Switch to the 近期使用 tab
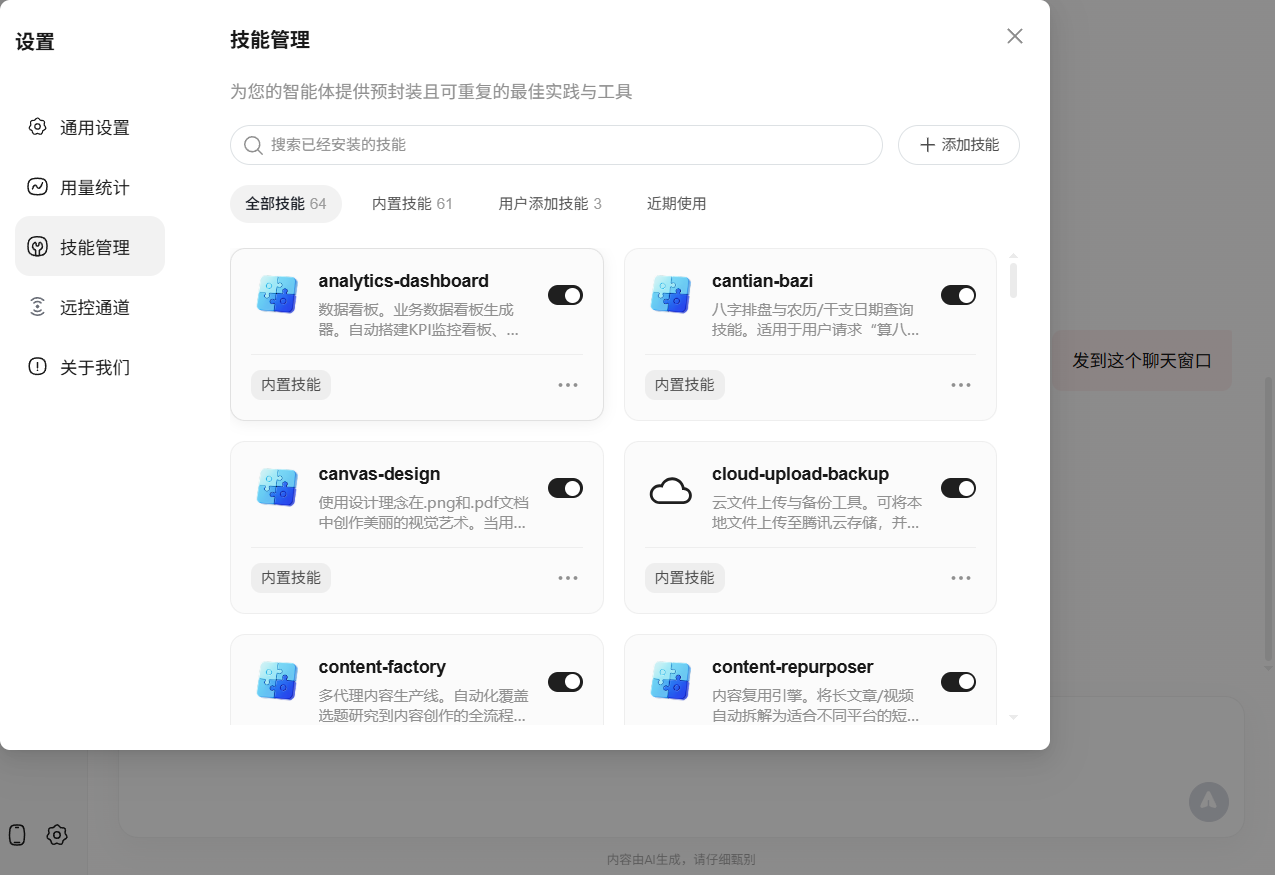This screenshot has height=875, width=1275. click(676, 204)
